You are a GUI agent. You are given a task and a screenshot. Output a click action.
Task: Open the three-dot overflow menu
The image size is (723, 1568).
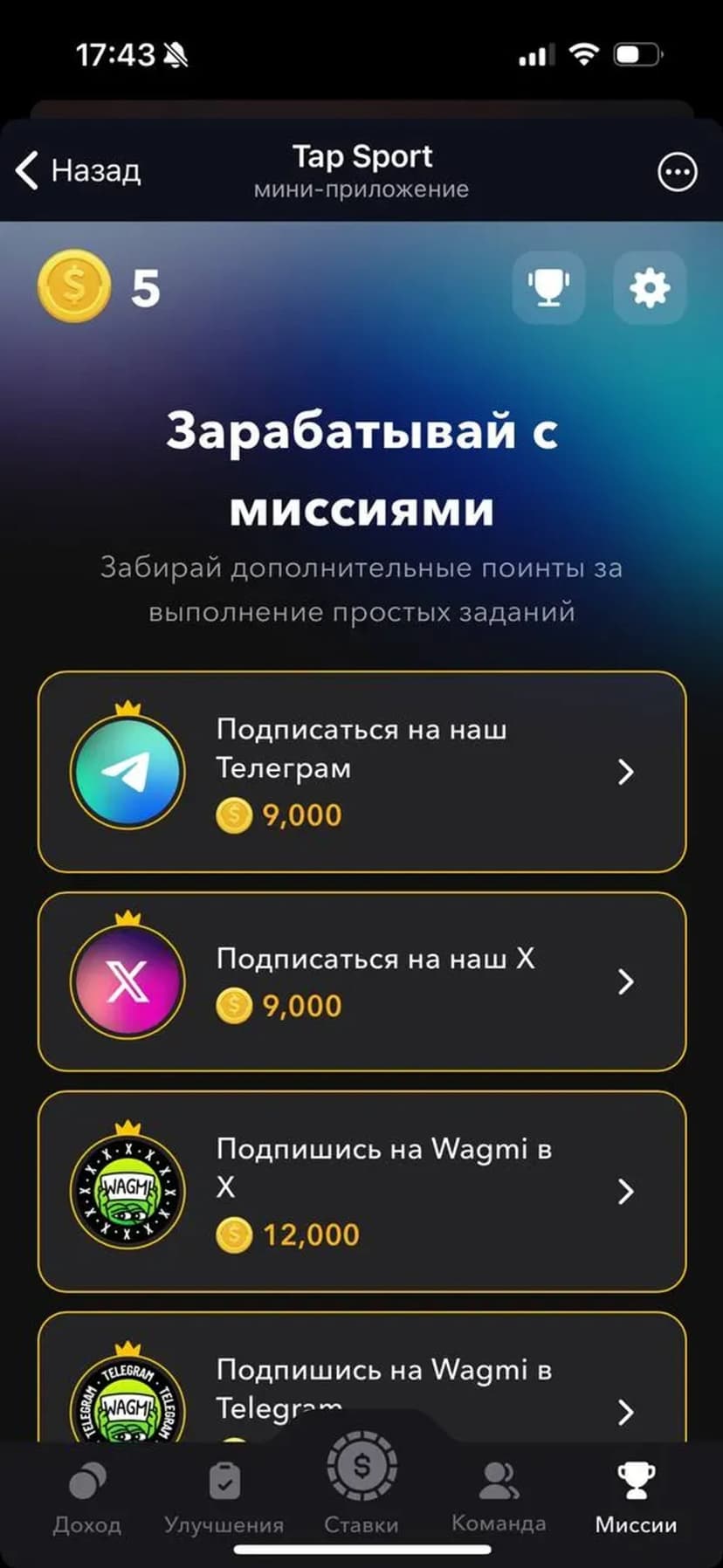click(677, 172)
